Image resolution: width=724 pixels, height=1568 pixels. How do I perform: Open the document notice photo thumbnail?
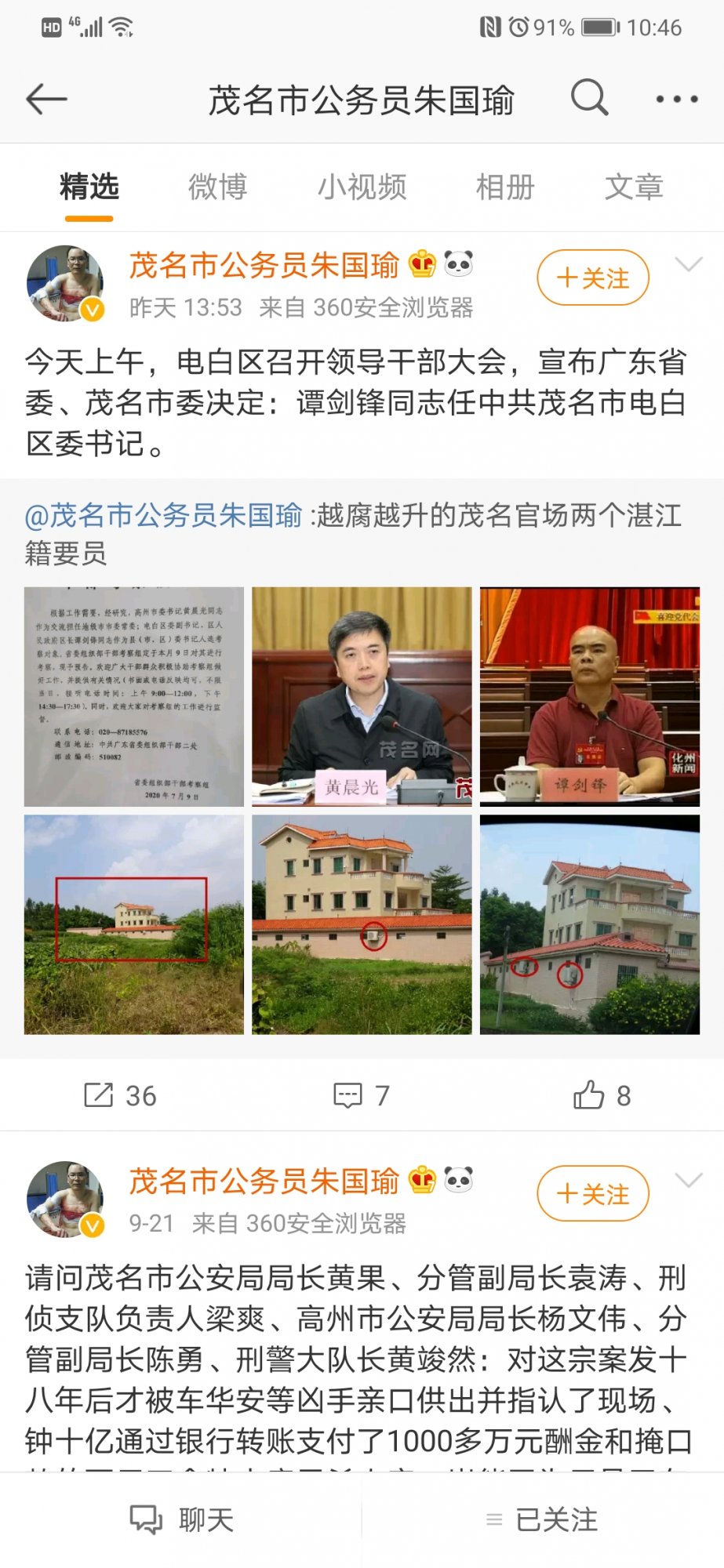[134, 697]
